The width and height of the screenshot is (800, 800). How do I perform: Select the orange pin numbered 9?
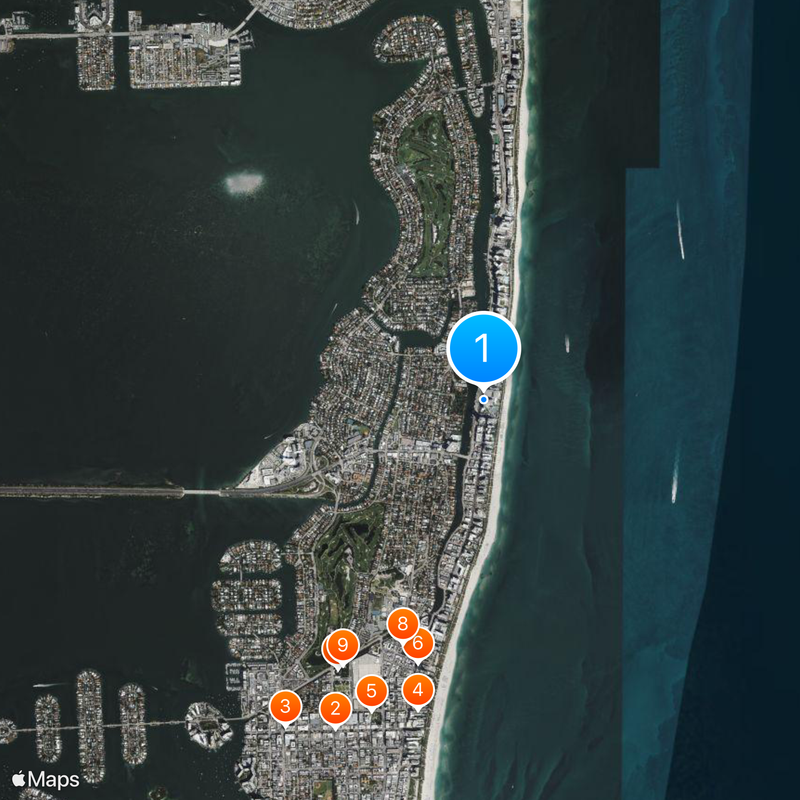pos(343,645)
